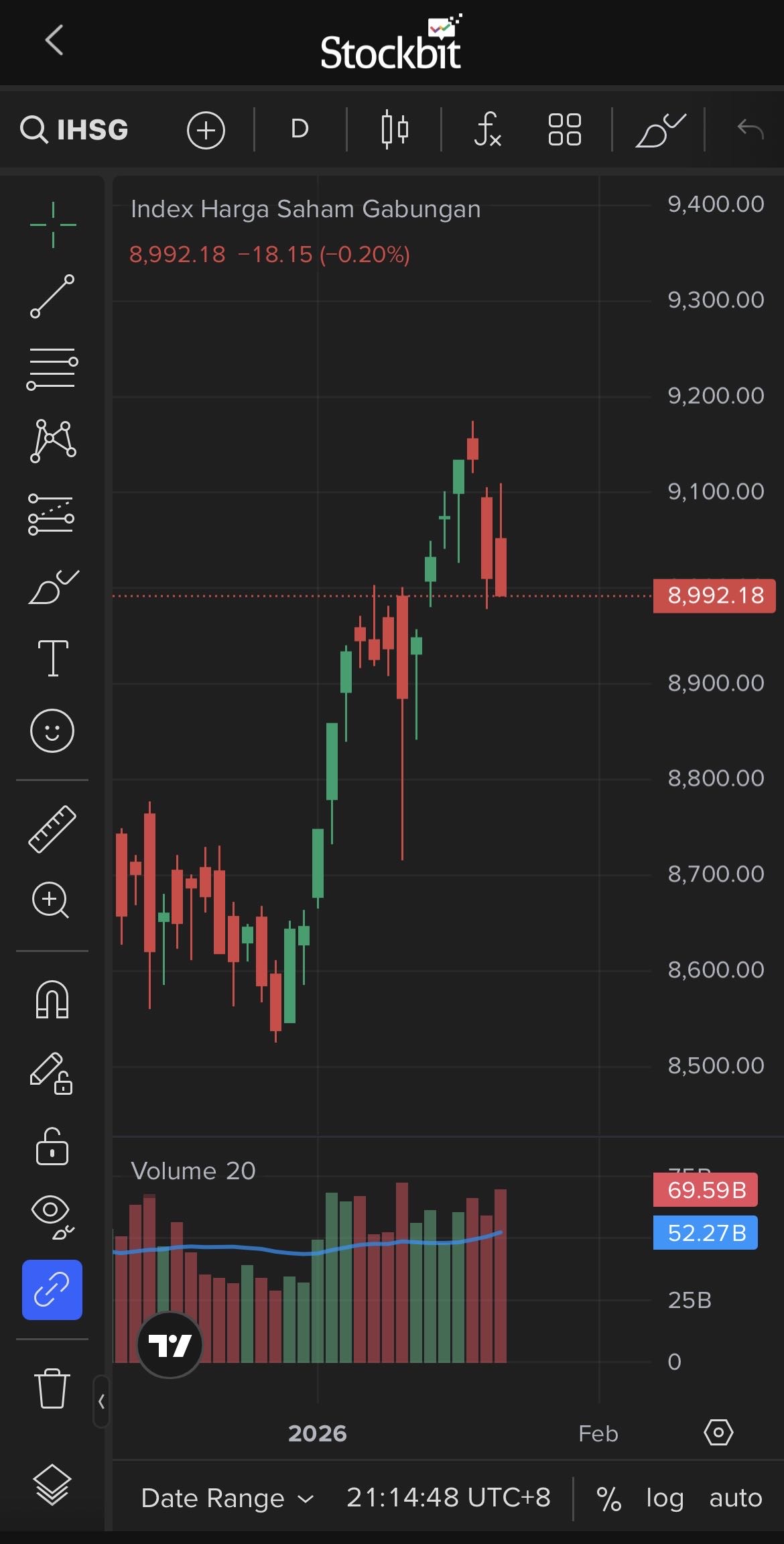Open the candlestick chart type picker
Screen dimensions: 784x1544
(394, 129)
